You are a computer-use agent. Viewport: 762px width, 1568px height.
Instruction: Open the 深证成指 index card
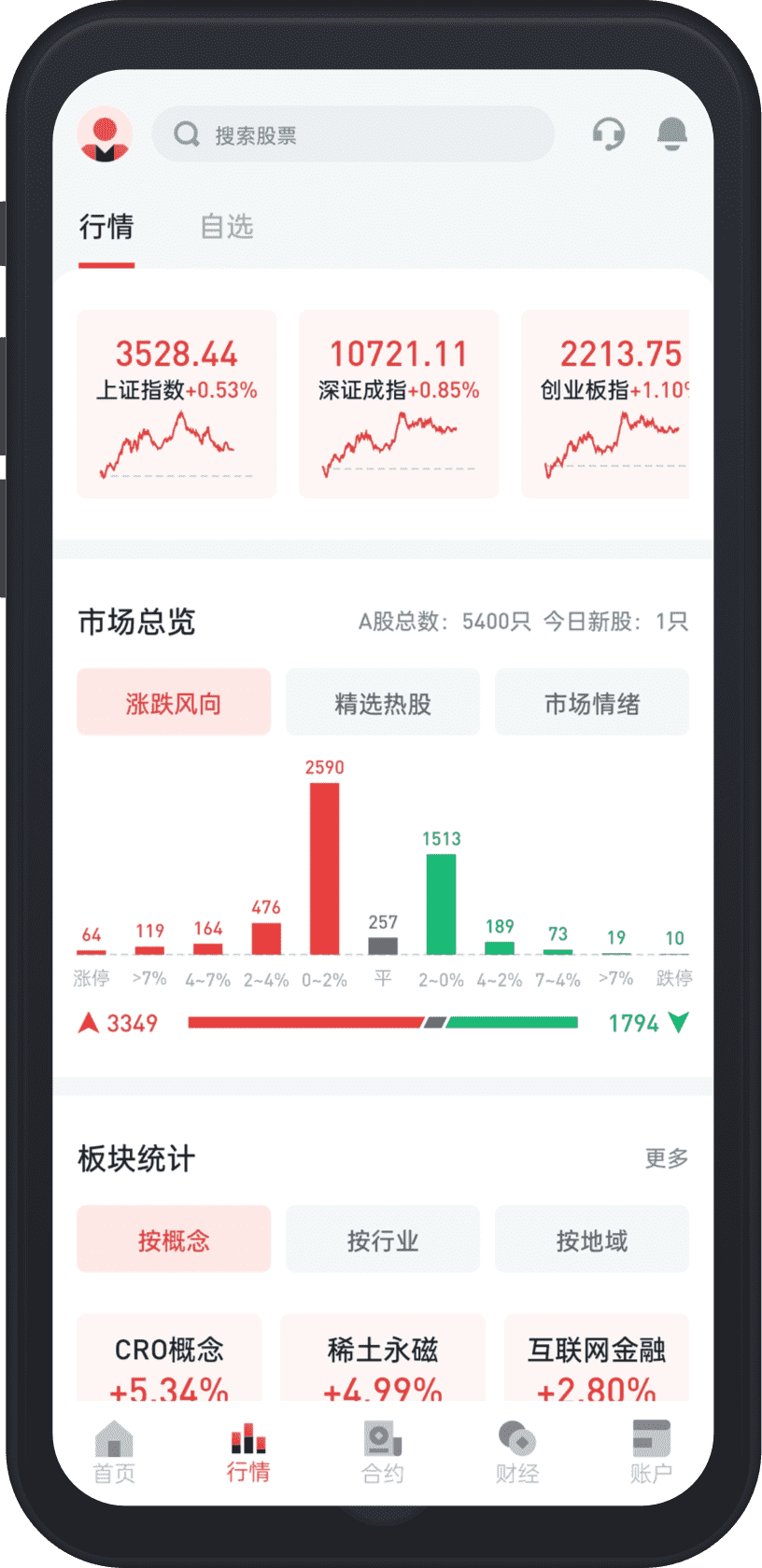tap(399, 403)
